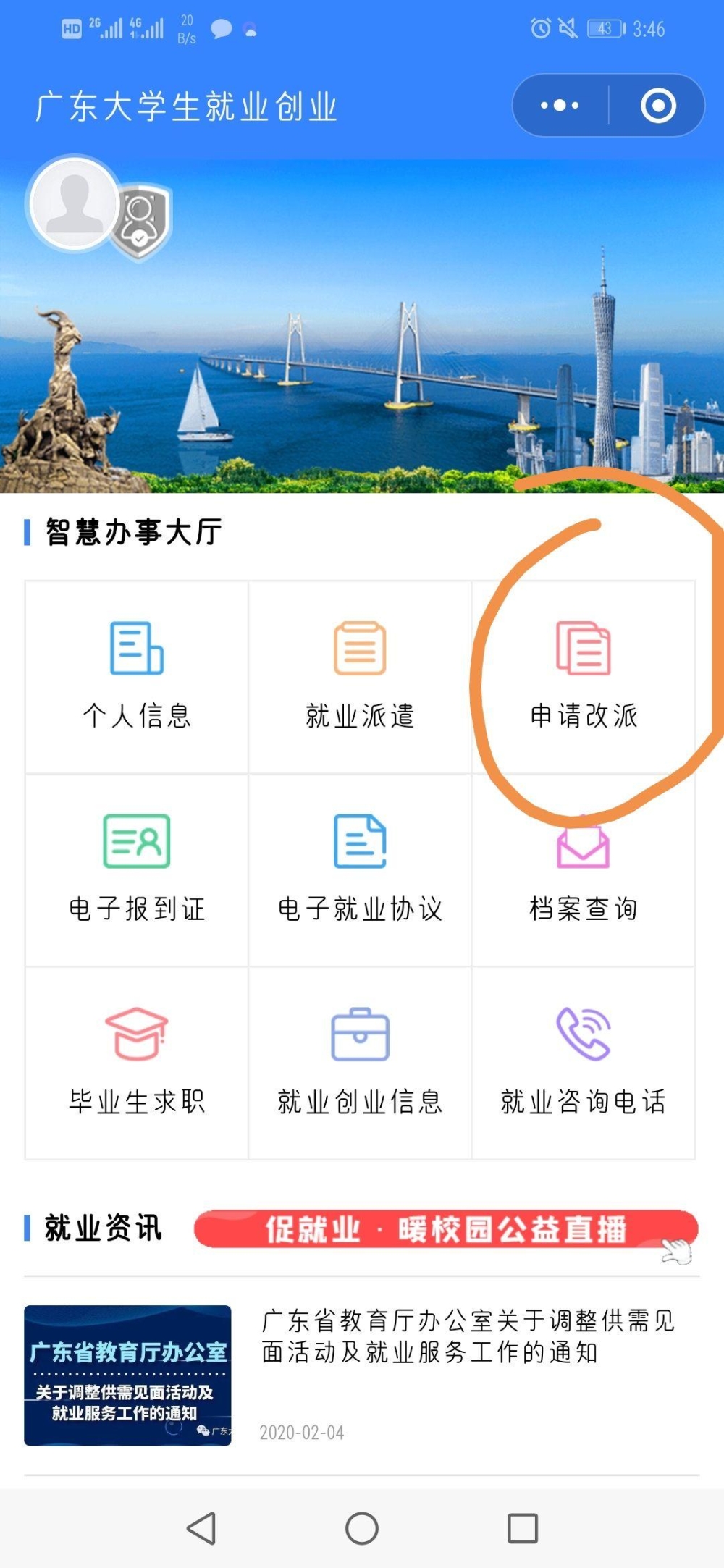Open 电子就业协议
The width and height of the screenshot is (724, 1568).
pos(360,869)
